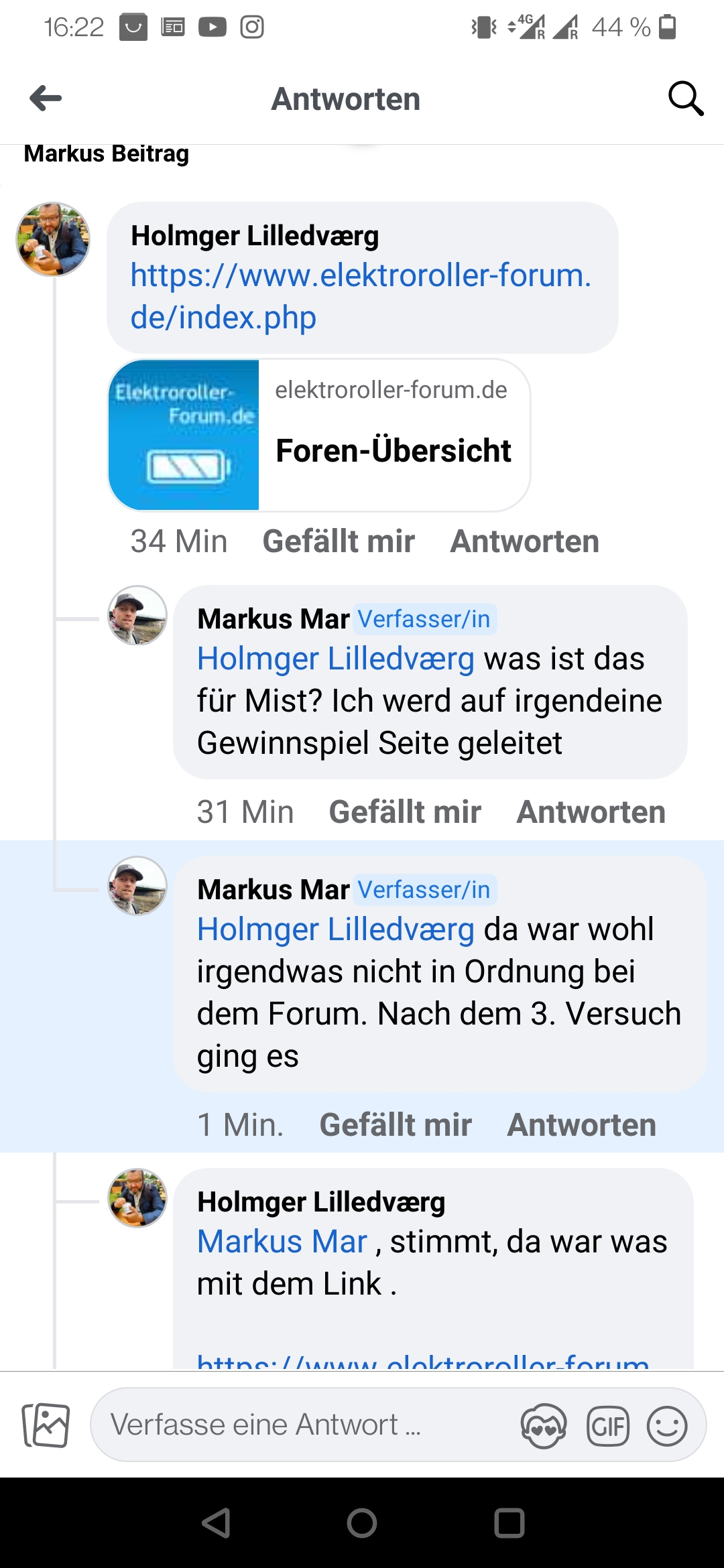The height and width of the screenshot is (1568, 724).
Task: Like Markus Mar's 1 Min. reply
Action: [396, 1125]
